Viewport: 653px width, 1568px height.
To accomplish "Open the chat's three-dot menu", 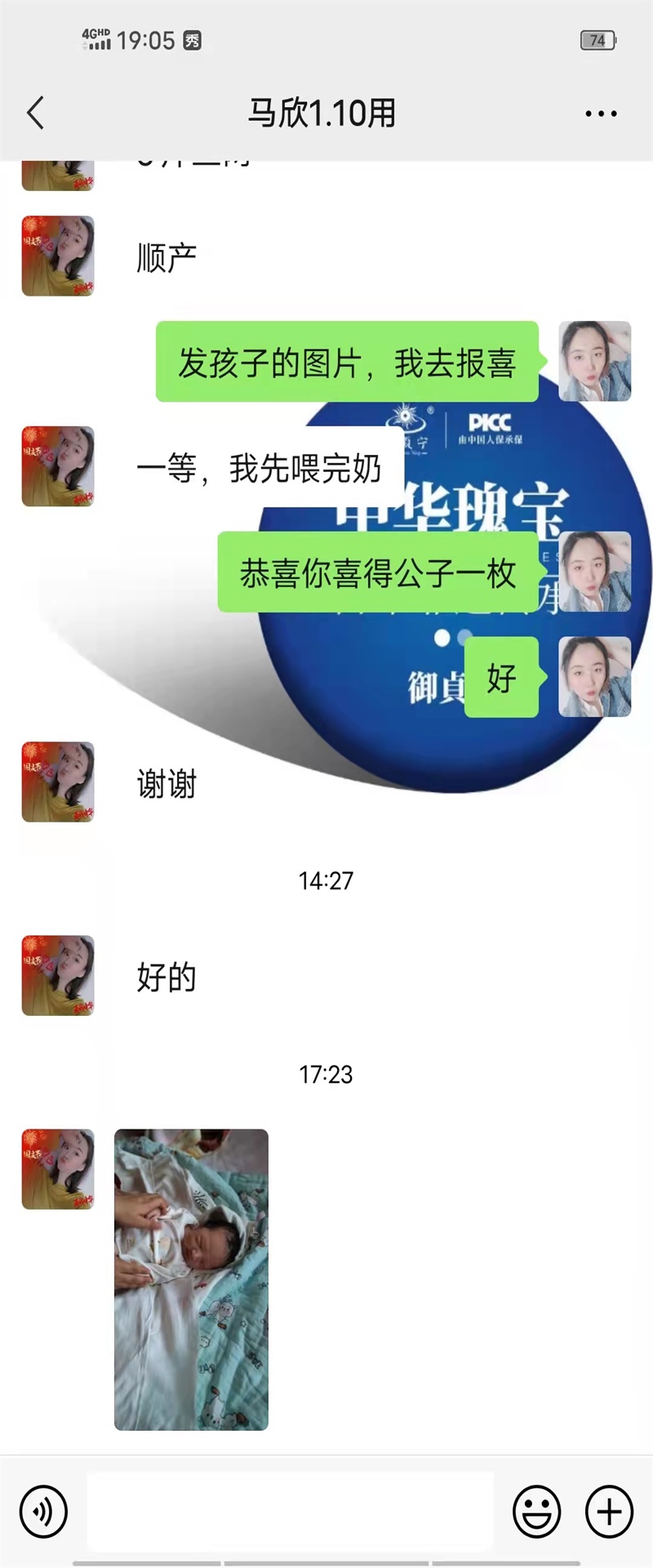I will pos(601,114).
